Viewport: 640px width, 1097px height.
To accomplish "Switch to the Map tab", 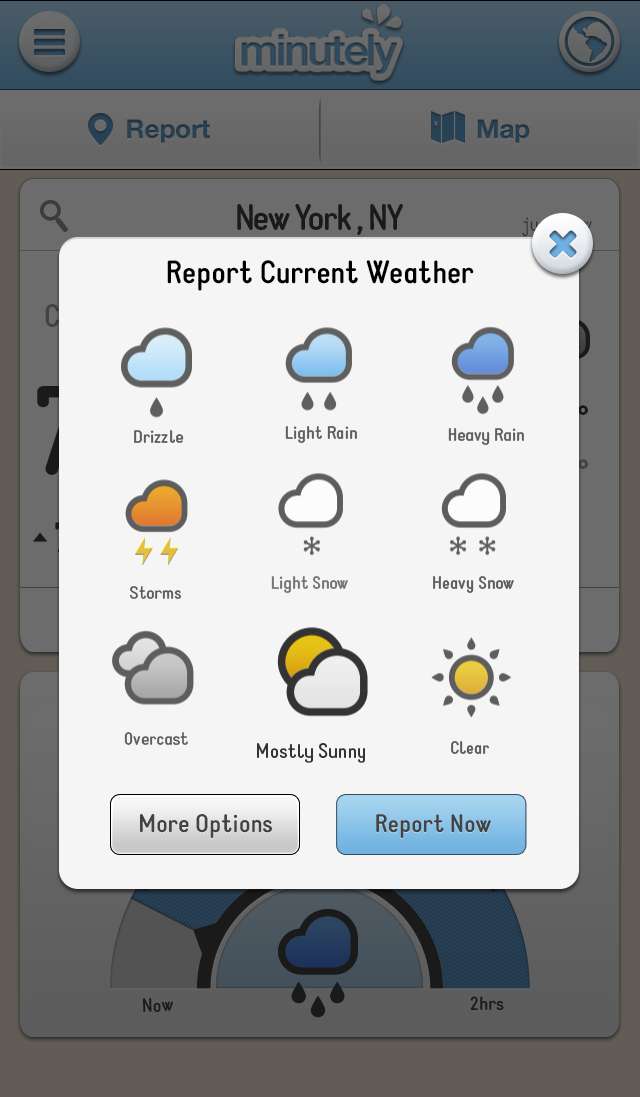I will (x=480, y=129).
